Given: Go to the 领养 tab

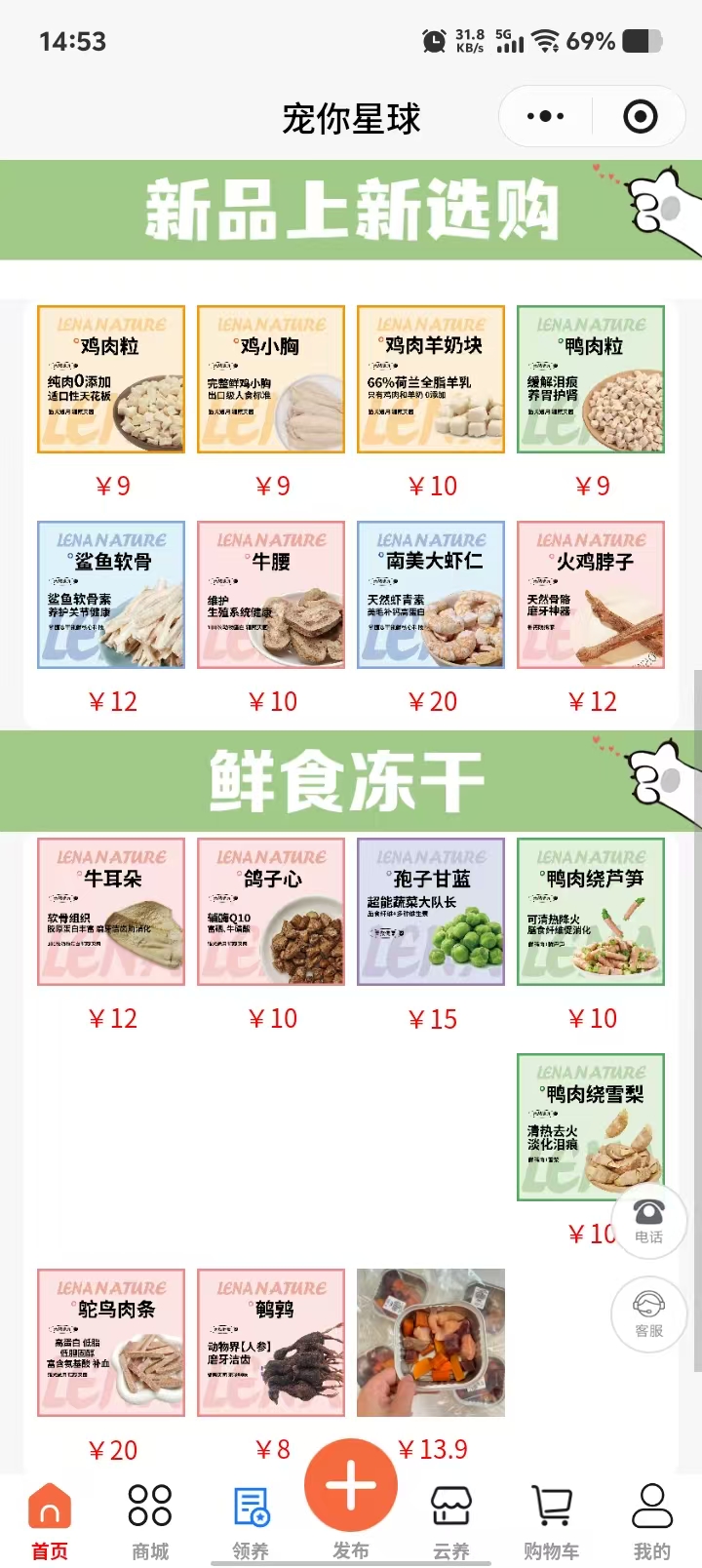Looking at the screenshot, I should point(251,1521).
